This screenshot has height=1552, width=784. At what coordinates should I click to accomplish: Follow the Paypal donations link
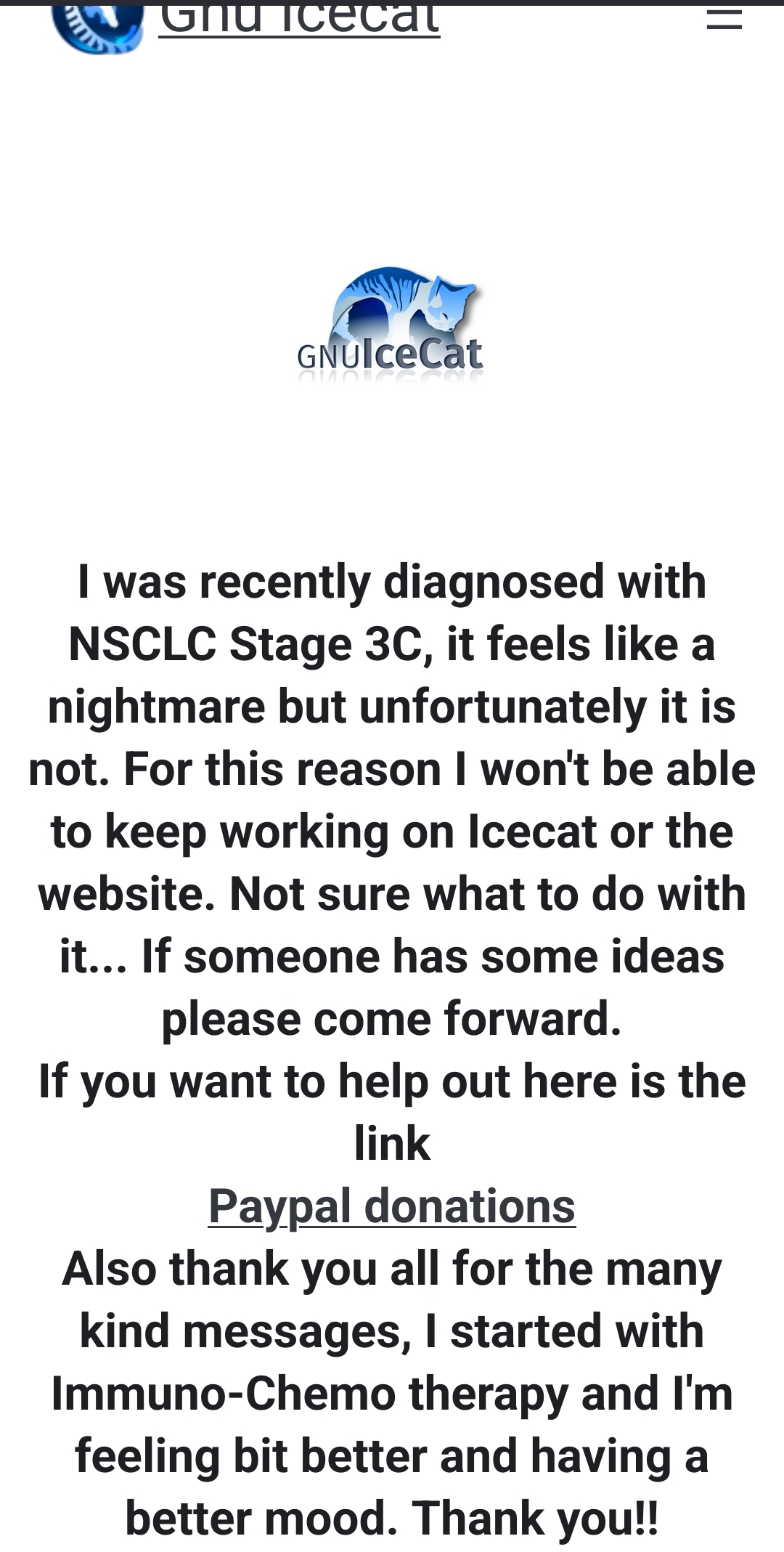392,1206
